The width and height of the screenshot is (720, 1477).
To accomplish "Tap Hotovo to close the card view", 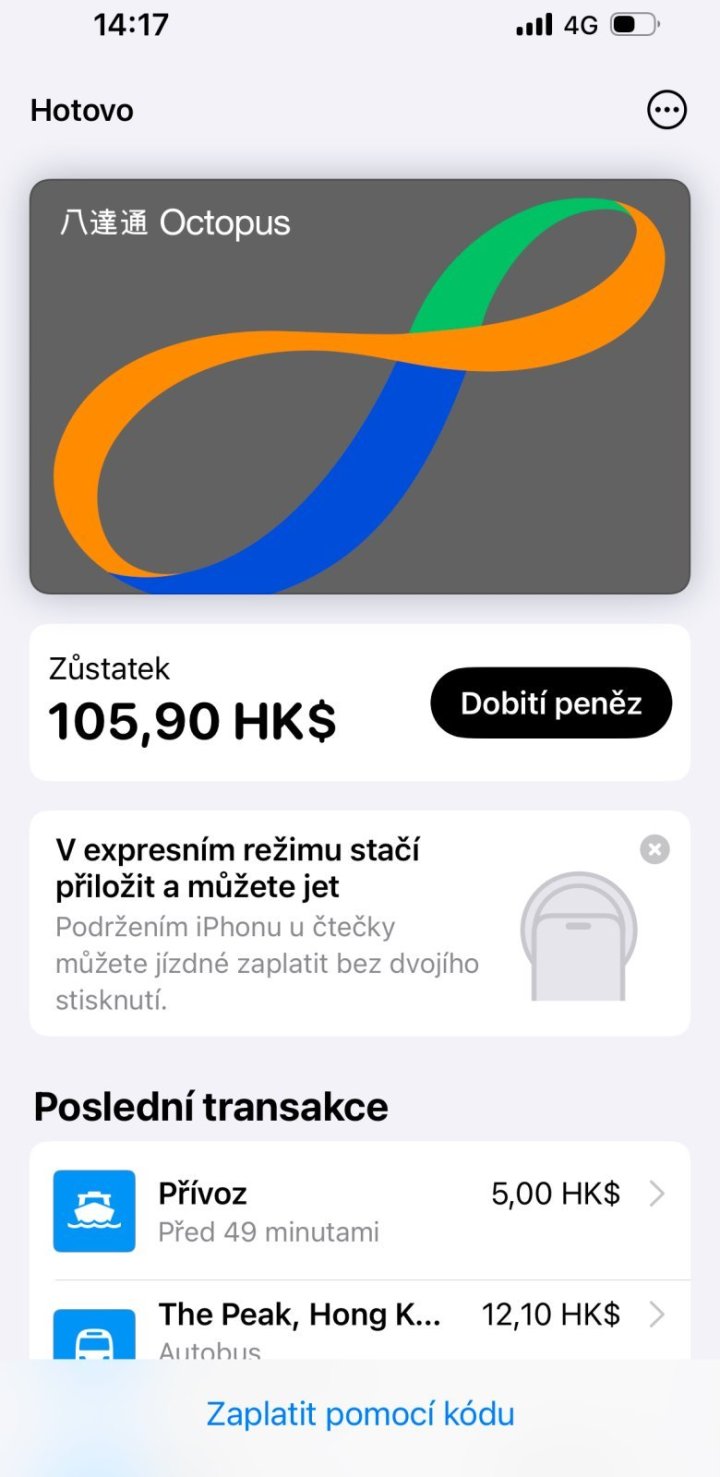I will coord(82,110).
